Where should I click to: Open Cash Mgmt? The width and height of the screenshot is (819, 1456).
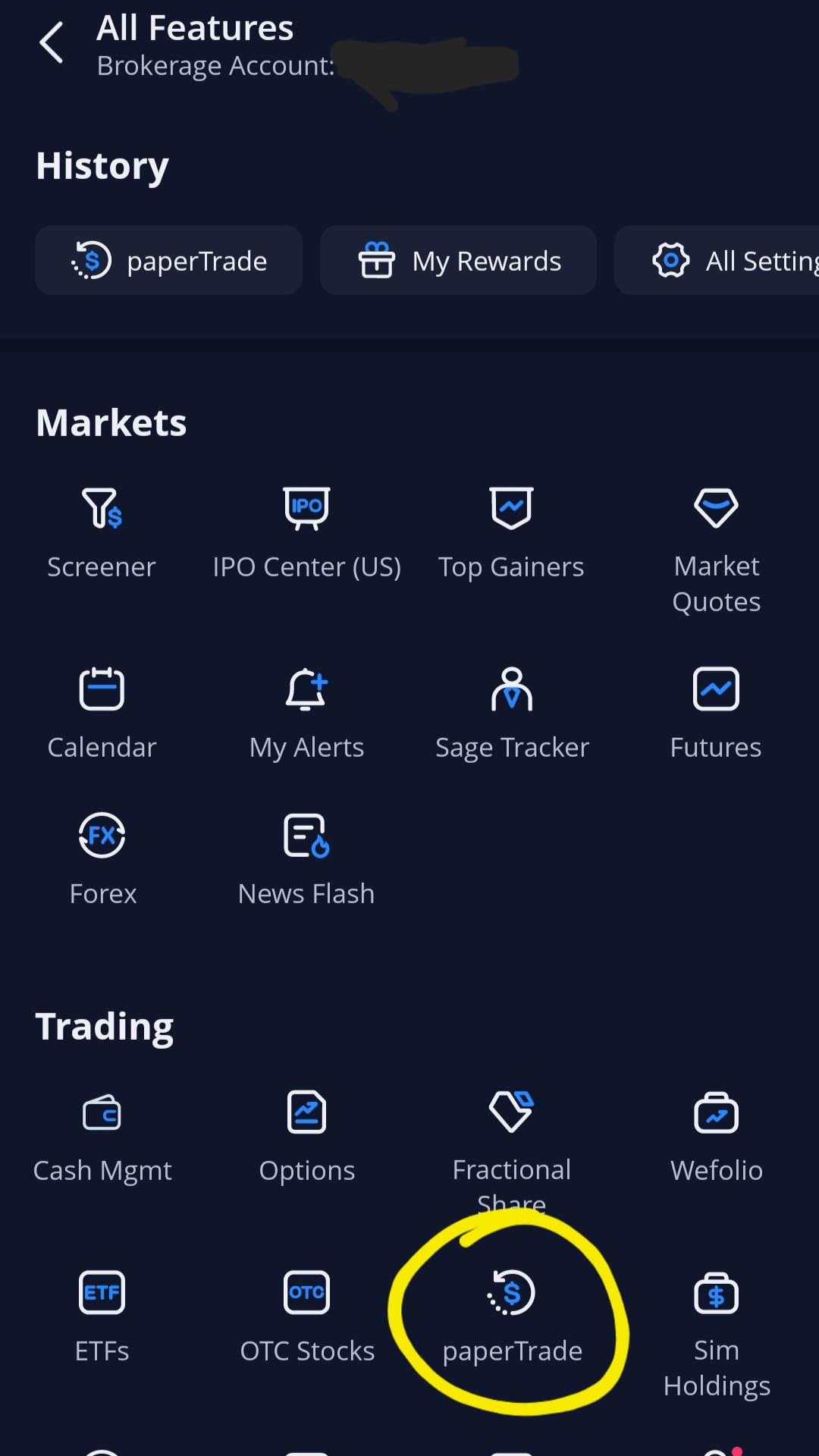(x=102, y=1137)
